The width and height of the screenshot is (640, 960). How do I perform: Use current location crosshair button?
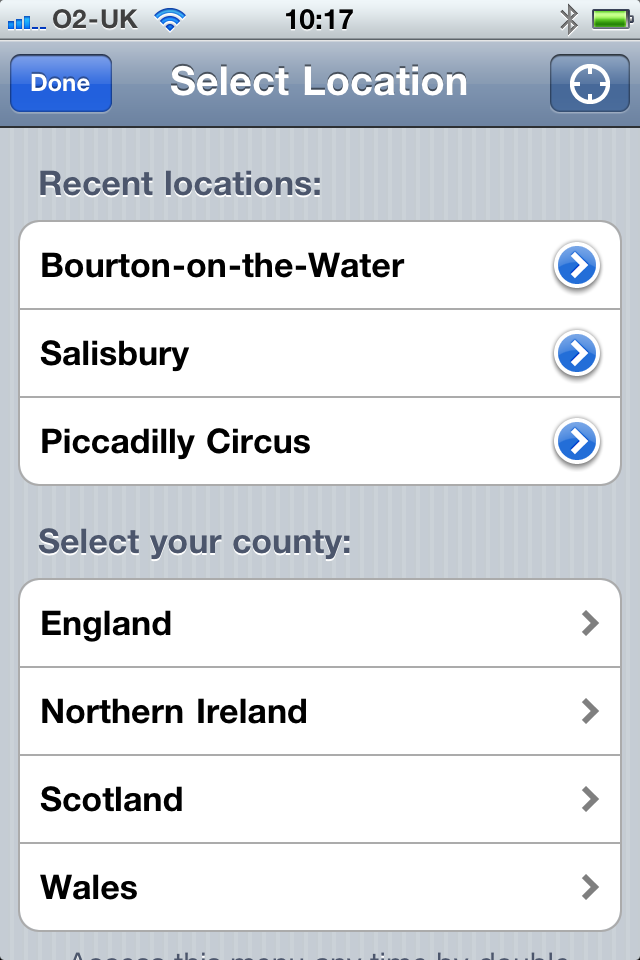click(589, 84)
